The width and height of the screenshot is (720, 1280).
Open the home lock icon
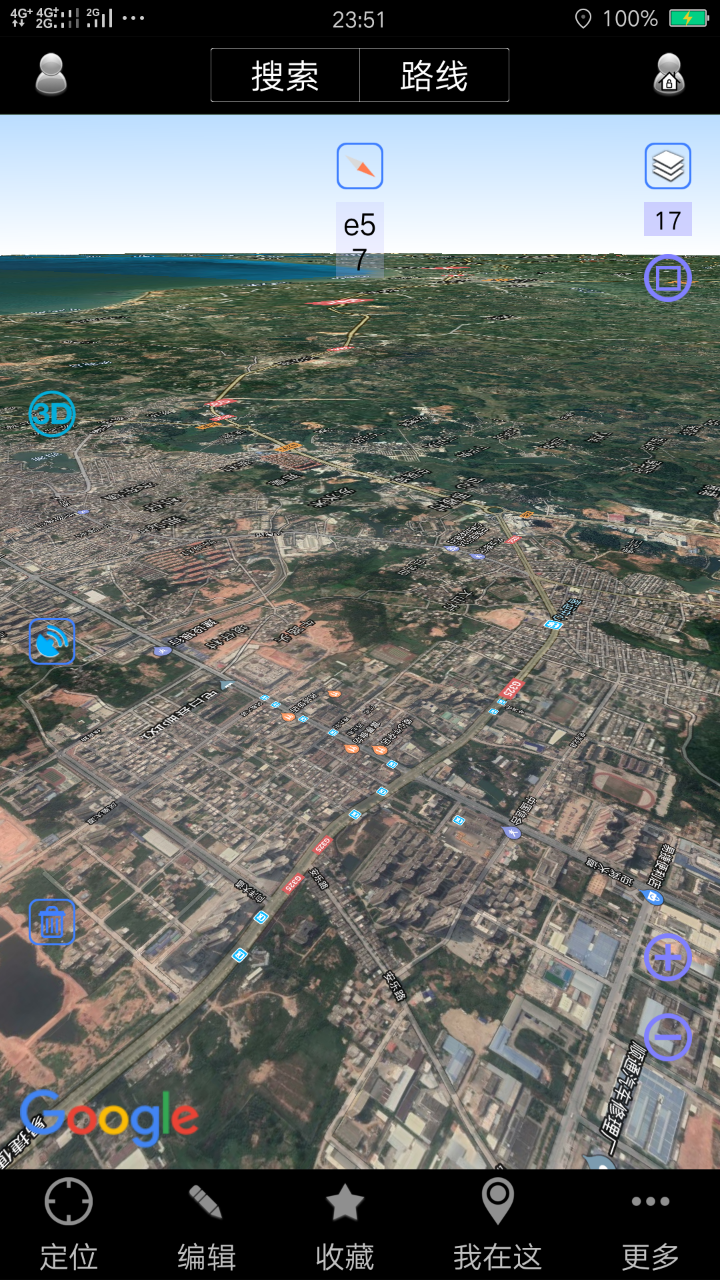(669, 74)
